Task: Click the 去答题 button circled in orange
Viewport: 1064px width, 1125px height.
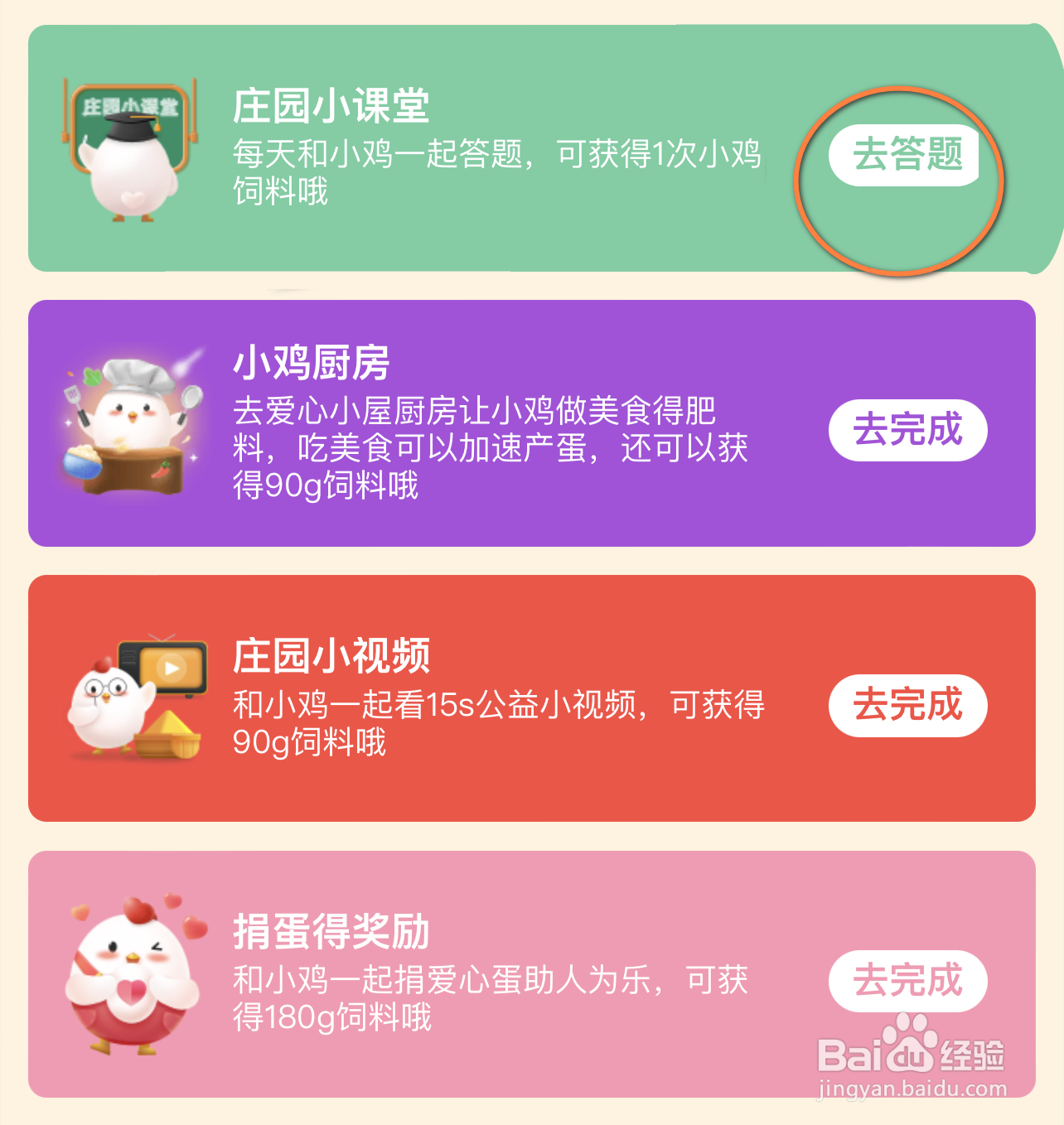Action: coord(907,153)
